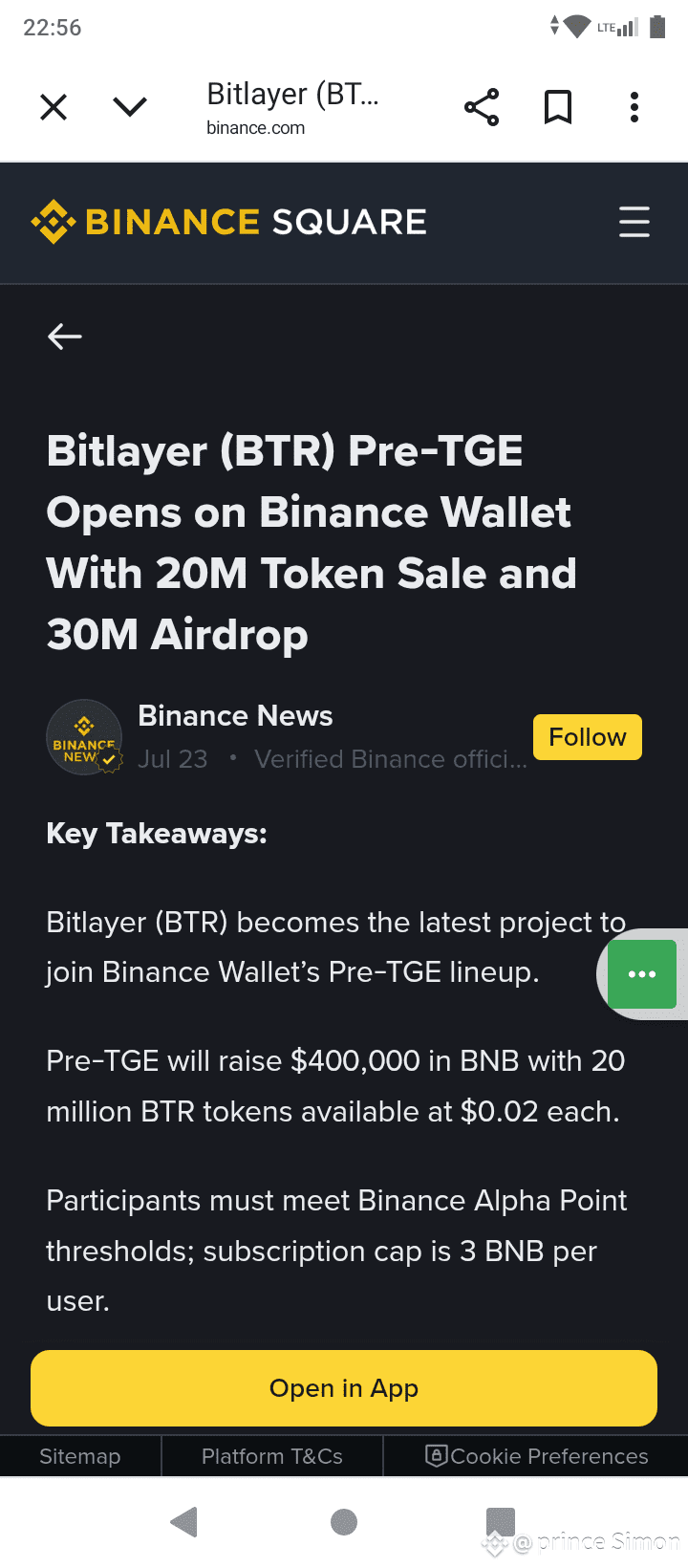
Task: Tap the system back button
Action: coord(183,1521)
